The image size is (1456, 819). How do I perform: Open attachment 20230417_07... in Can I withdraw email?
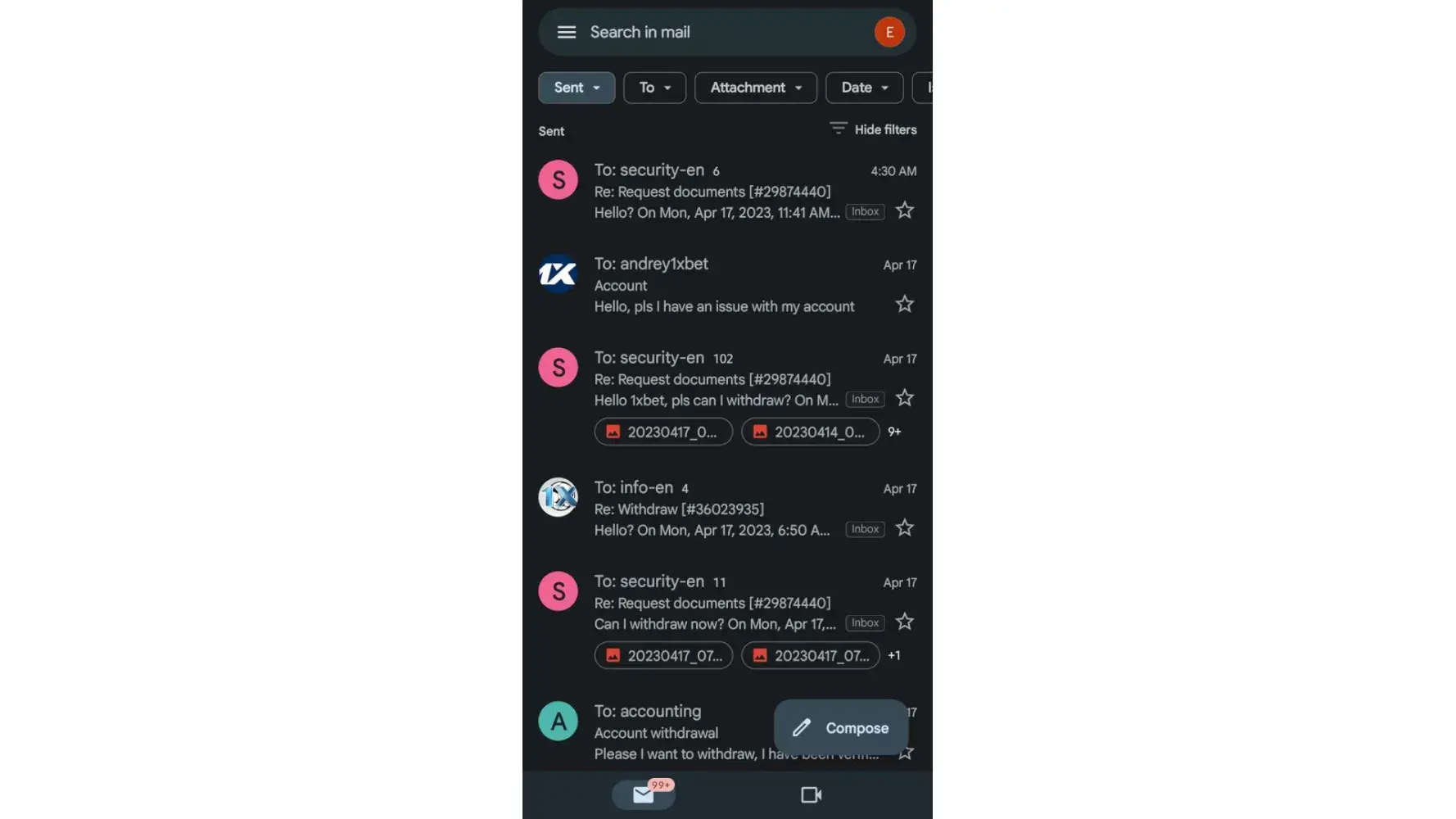coord(663,655)
